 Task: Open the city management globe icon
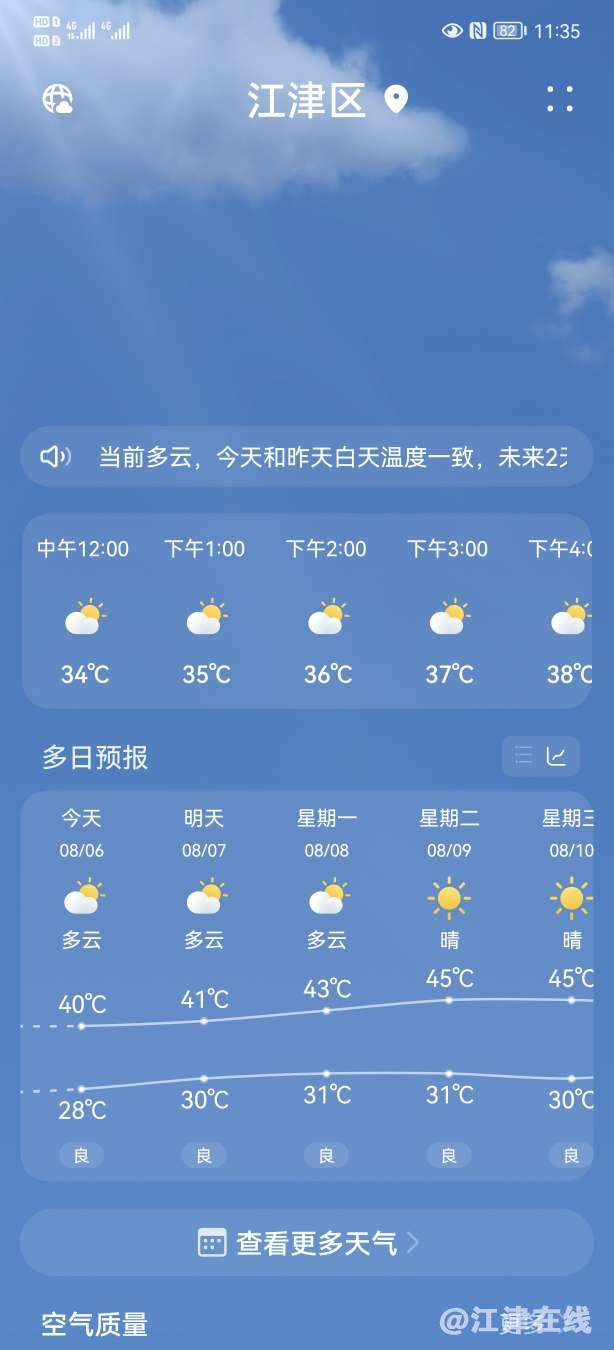(x=58, y=99)
